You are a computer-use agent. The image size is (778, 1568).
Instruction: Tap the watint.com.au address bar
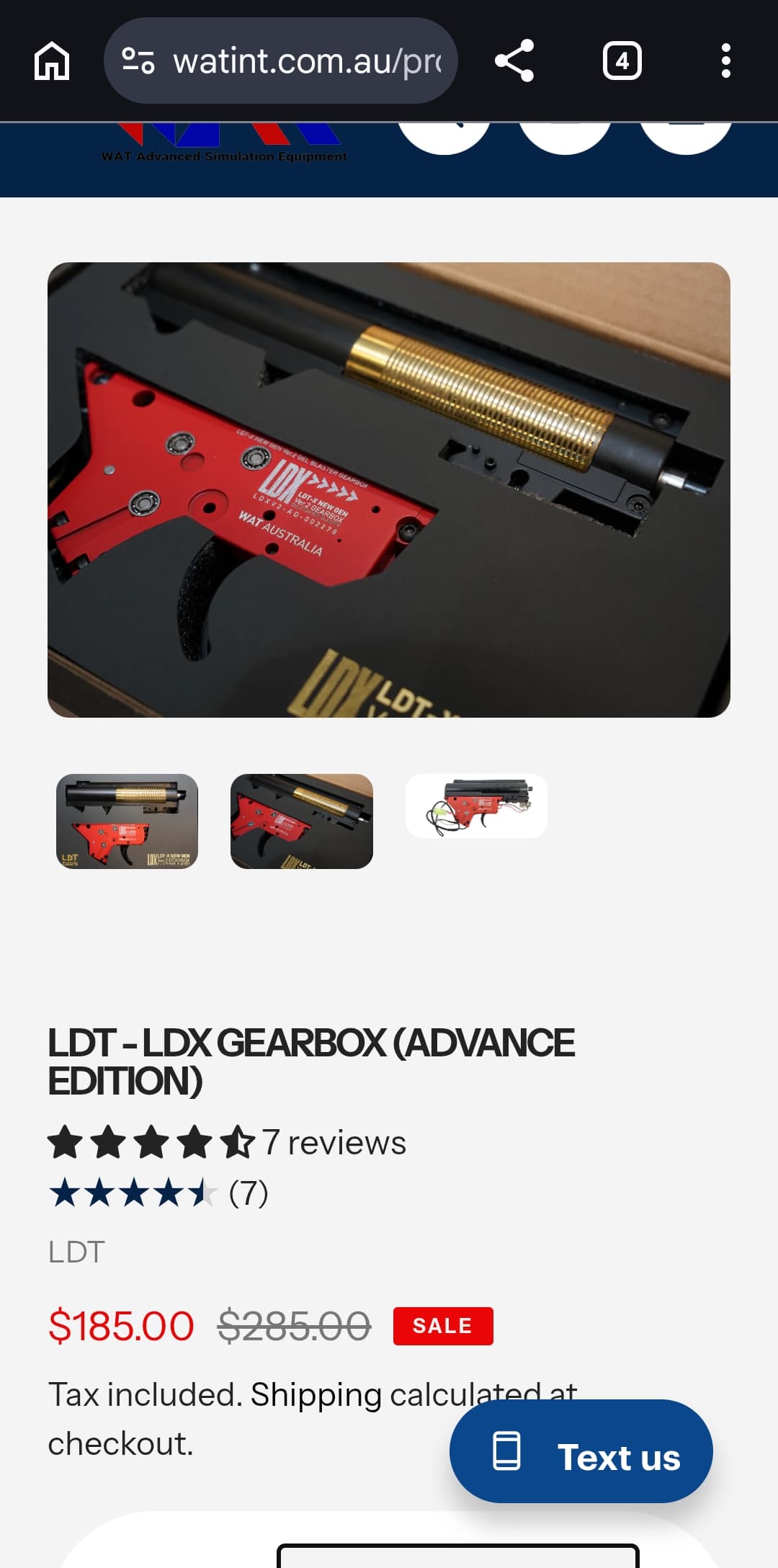pyautogui.click(x=281, y=61)
